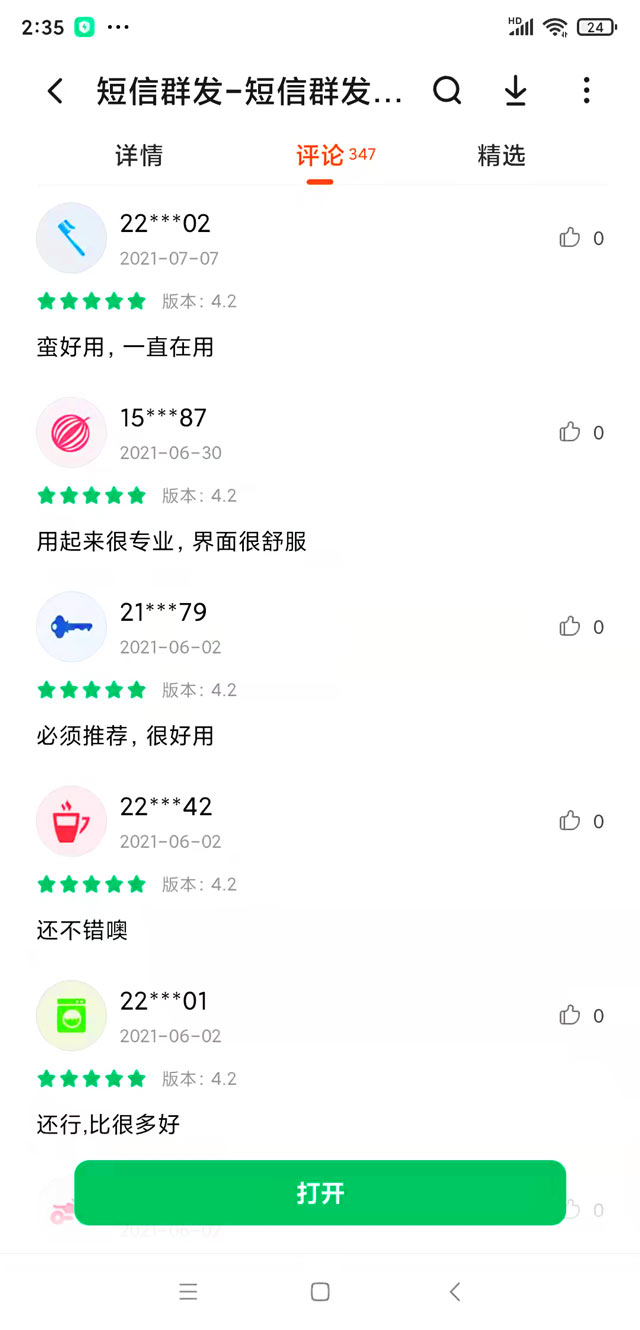Screen dimensions: 640x1330
Task: Go back from the app page
Action: click(x=55, y=92)
